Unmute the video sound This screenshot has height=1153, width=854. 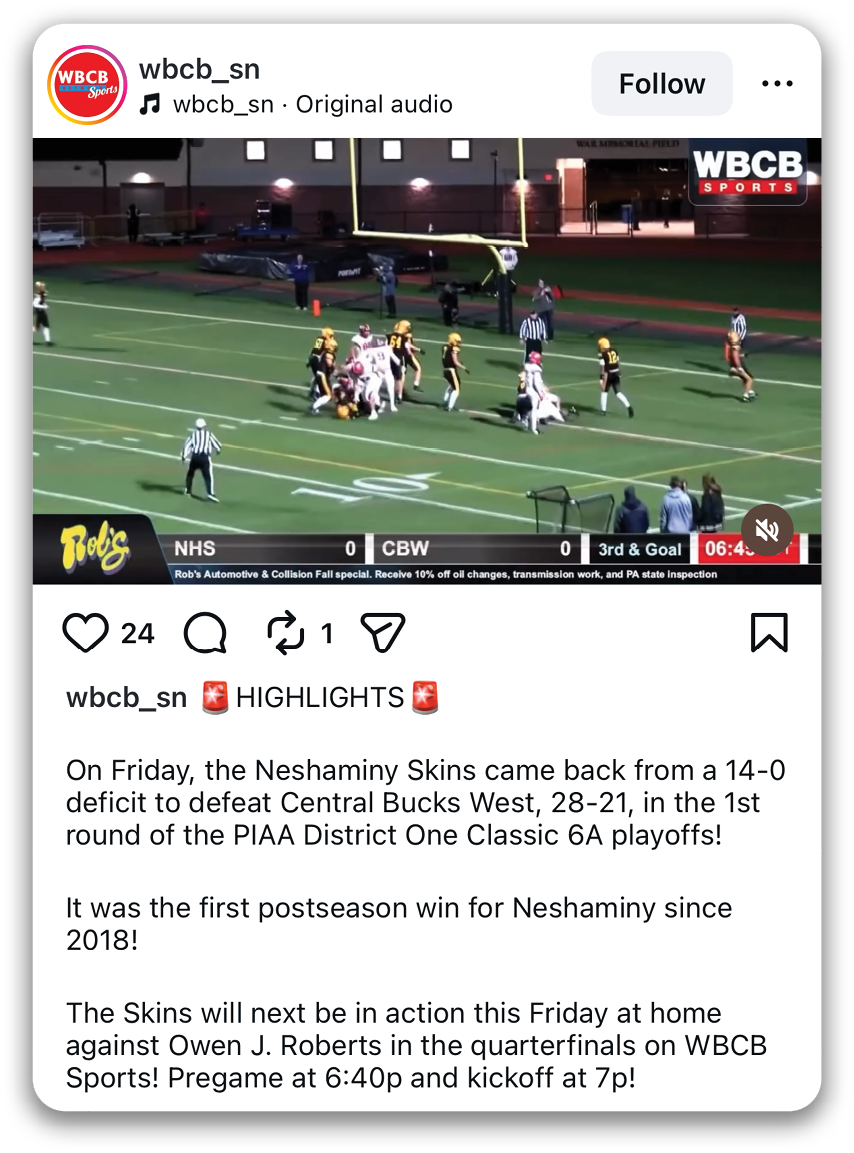tap(767, 530)
